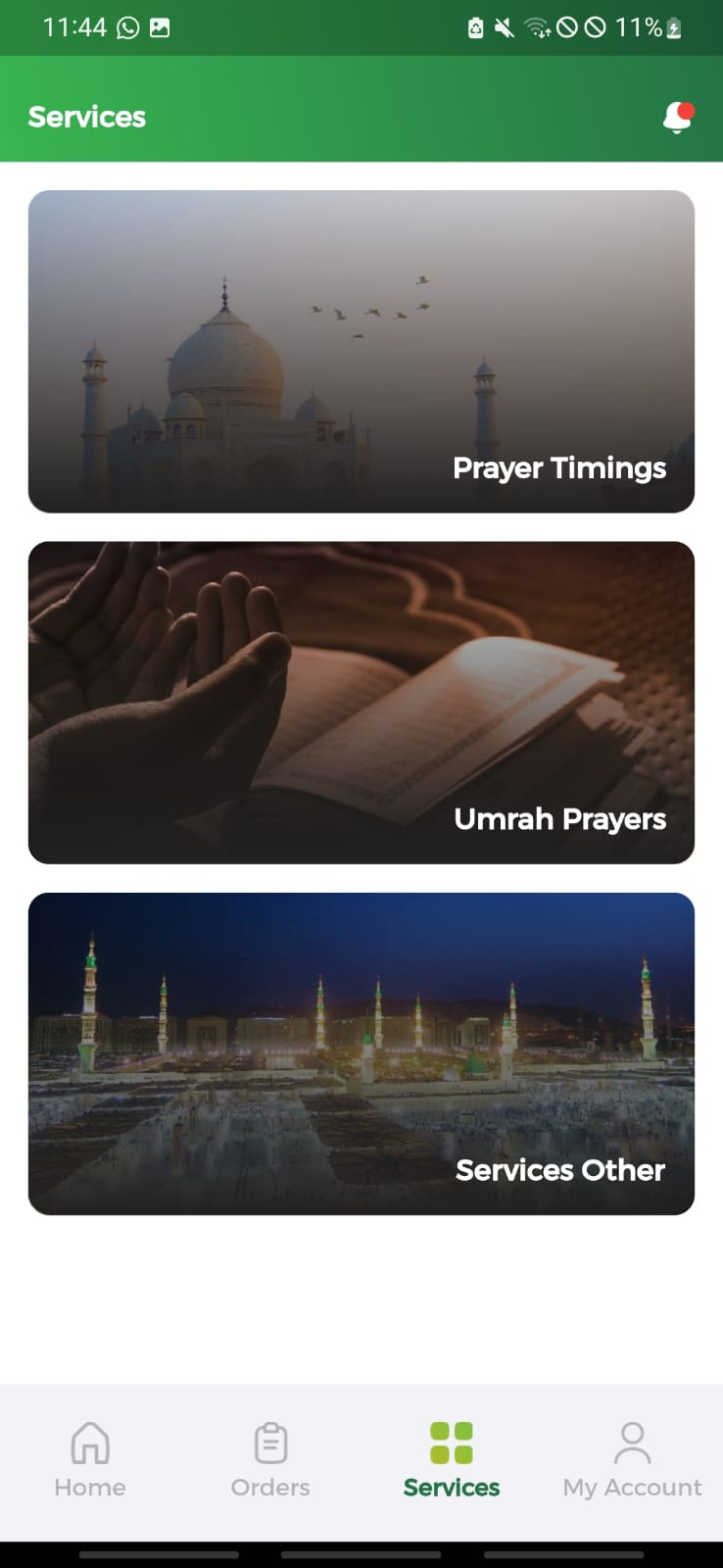Tap the Orders clipboard icon
This screenshot has width=723, height=1568.
click(x=269, y=1442)
